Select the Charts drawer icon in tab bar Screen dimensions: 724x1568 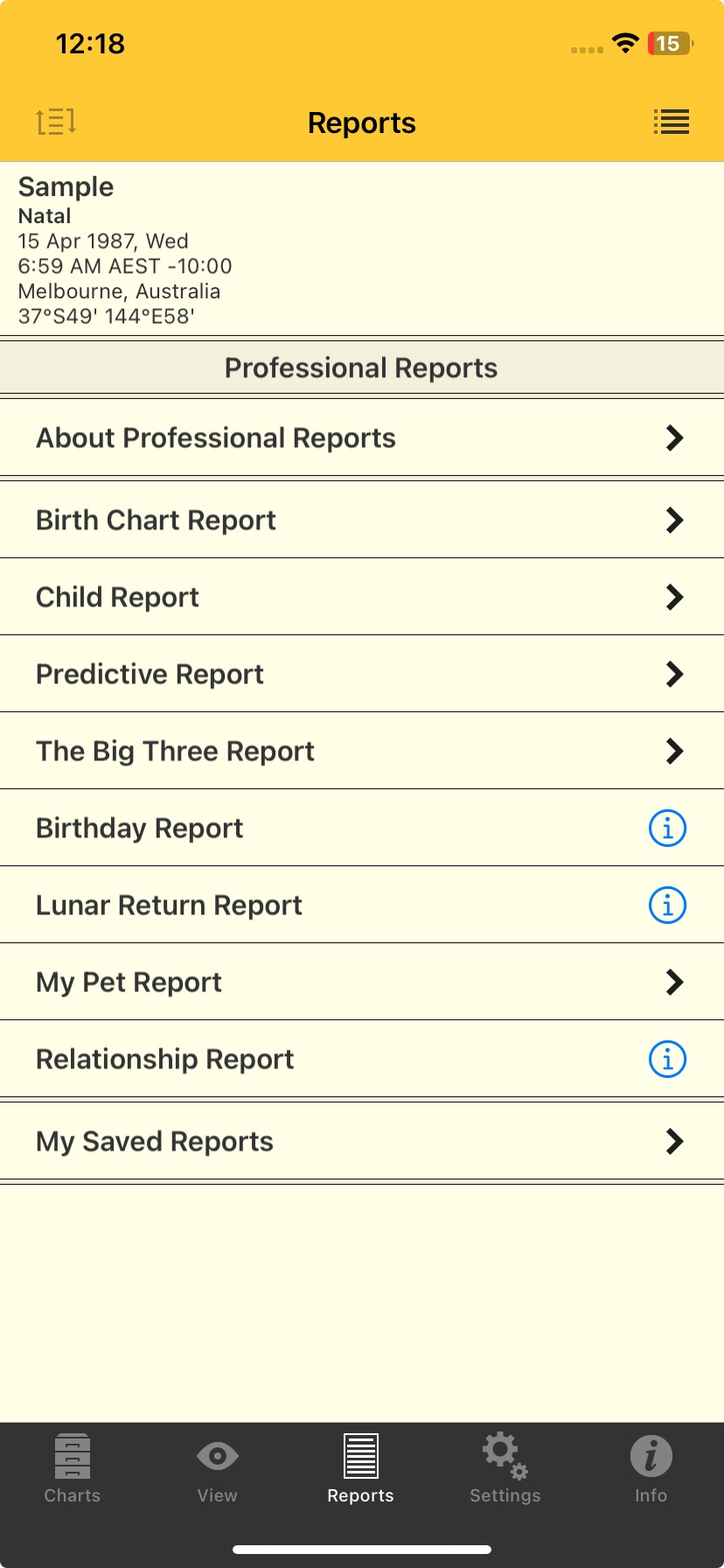[x=72, y=1457]
